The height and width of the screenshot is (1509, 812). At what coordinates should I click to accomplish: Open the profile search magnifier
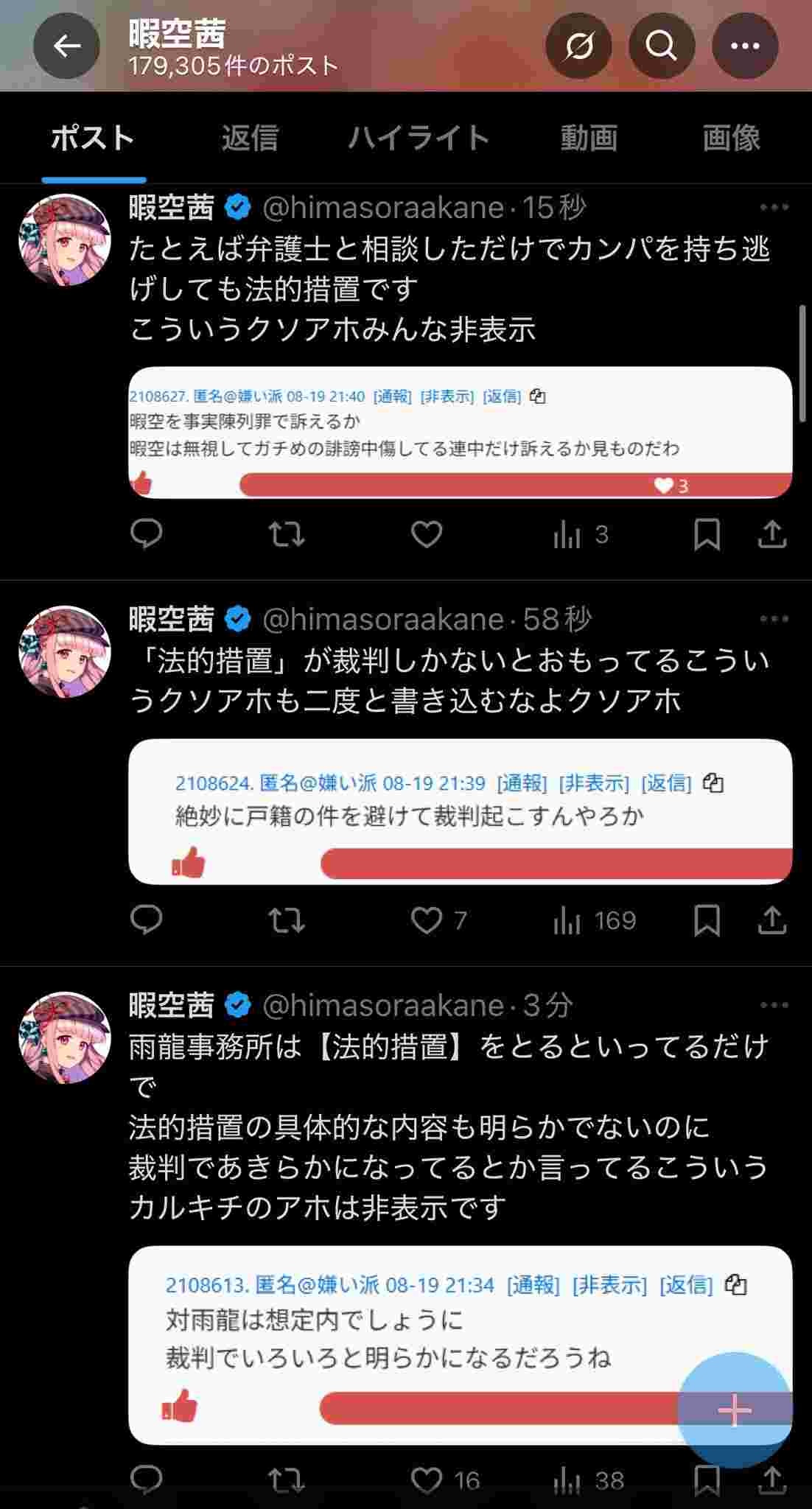(661, 46)
